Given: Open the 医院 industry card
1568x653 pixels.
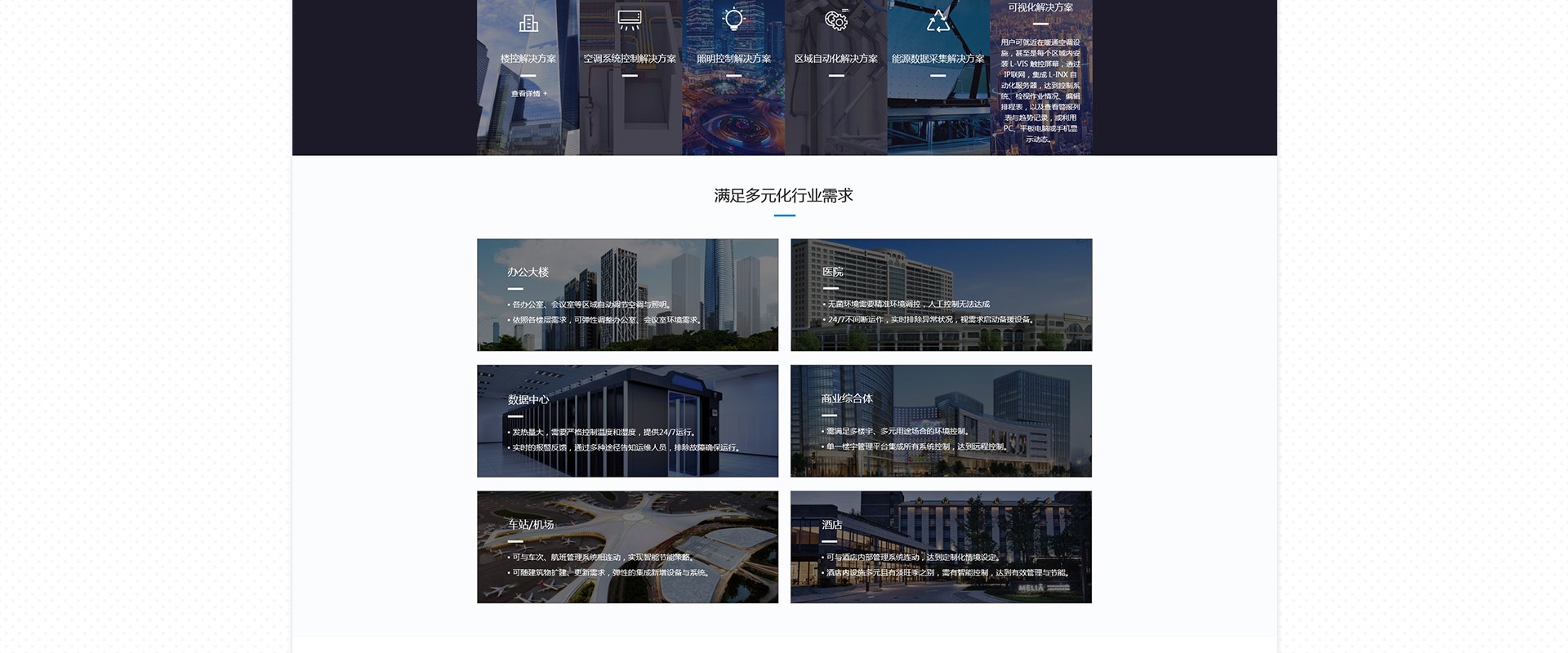Looking at the screenshot, I should pyautogui.click(x=941, y=295).
